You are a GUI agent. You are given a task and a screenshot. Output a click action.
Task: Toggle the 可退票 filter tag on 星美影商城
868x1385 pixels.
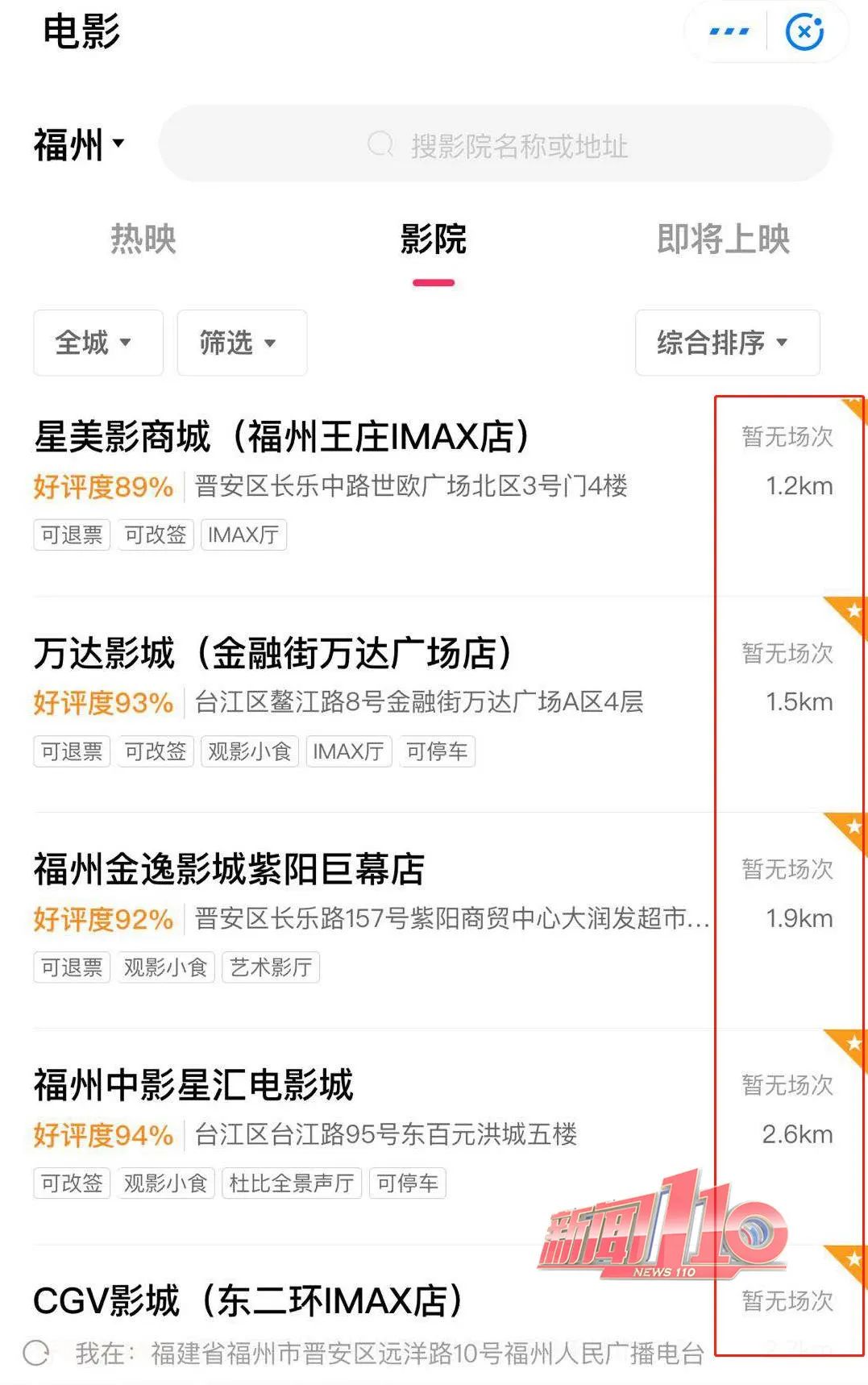[x=71, y=535]
